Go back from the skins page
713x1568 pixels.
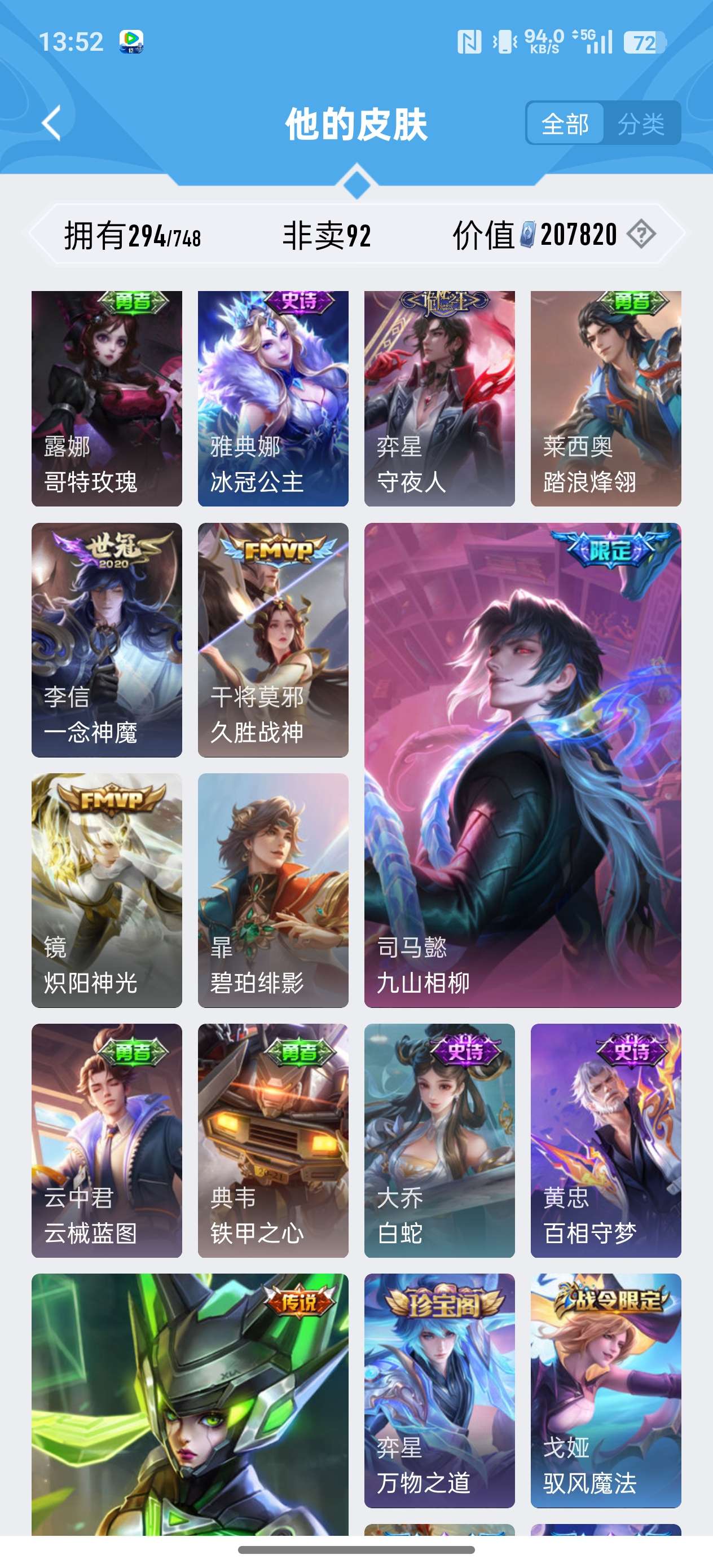click(52, 124)
